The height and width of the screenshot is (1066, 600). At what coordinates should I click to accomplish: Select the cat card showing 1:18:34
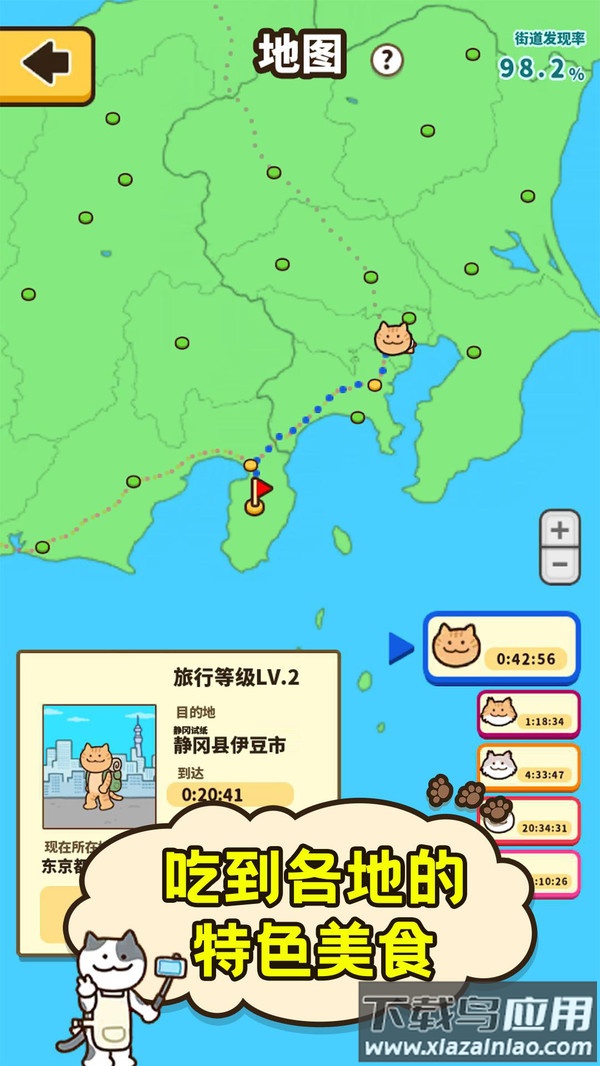(x=528, y=714)
